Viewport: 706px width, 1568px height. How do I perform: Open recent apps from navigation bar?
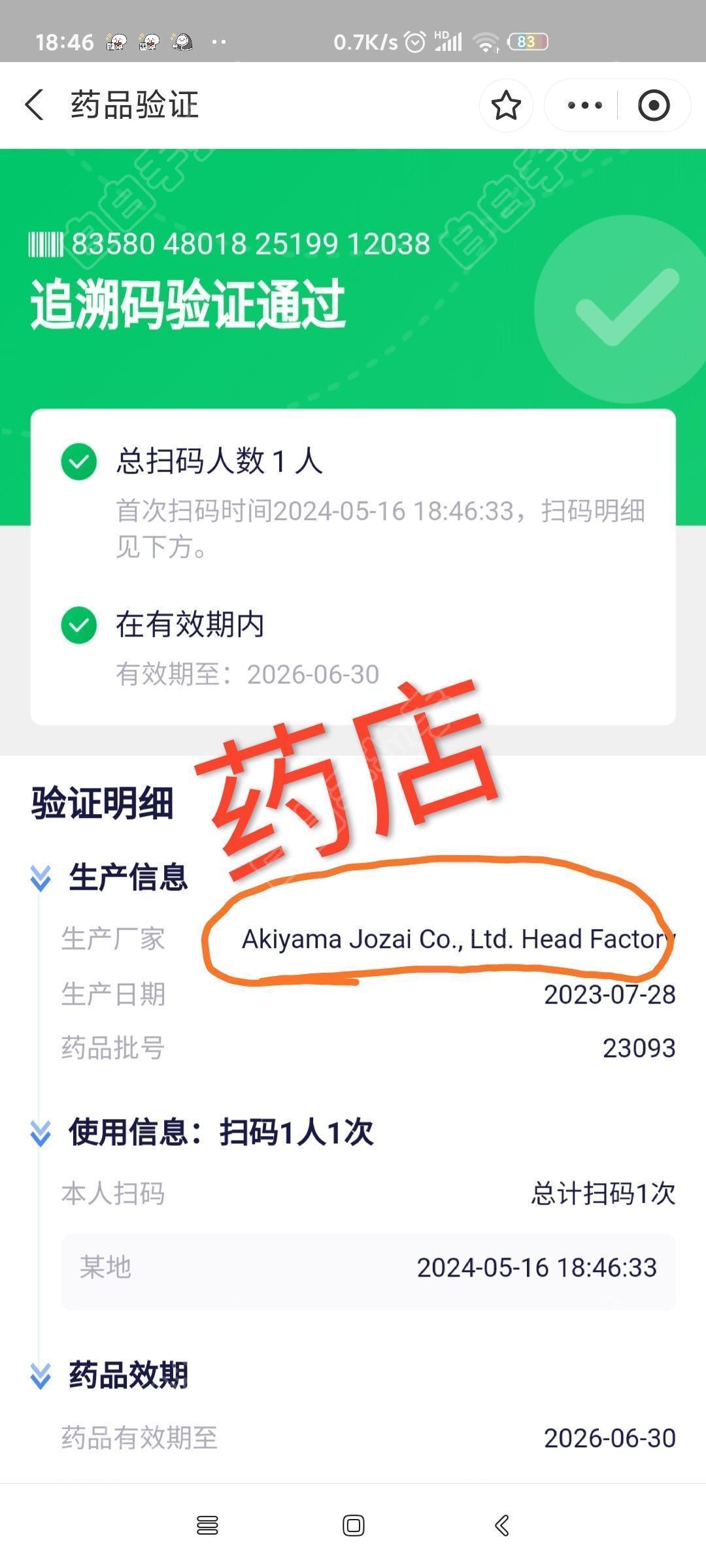click(x=207, y=1526)
